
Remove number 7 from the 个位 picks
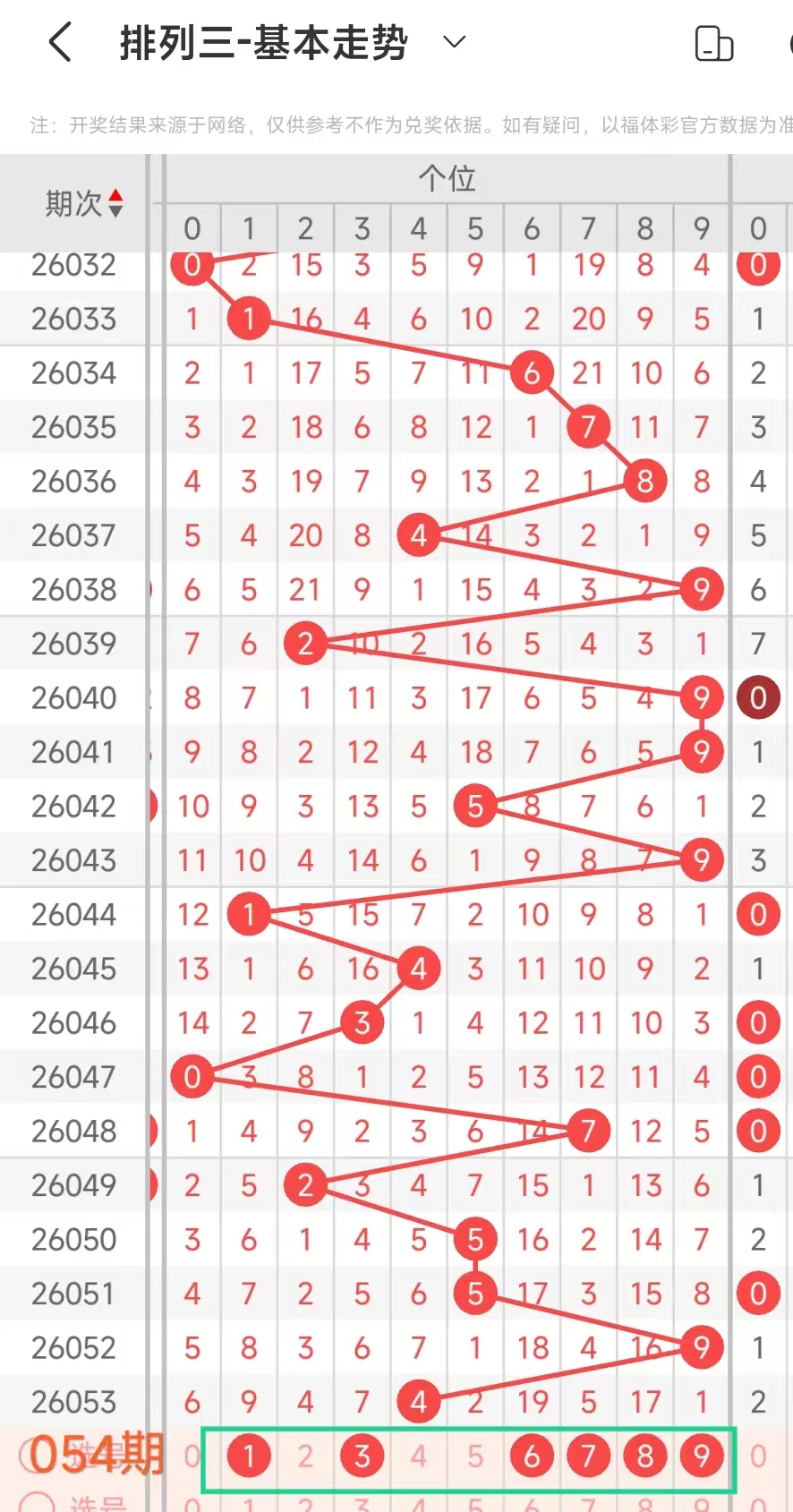pyautogui.click(x=588, y=1456)
